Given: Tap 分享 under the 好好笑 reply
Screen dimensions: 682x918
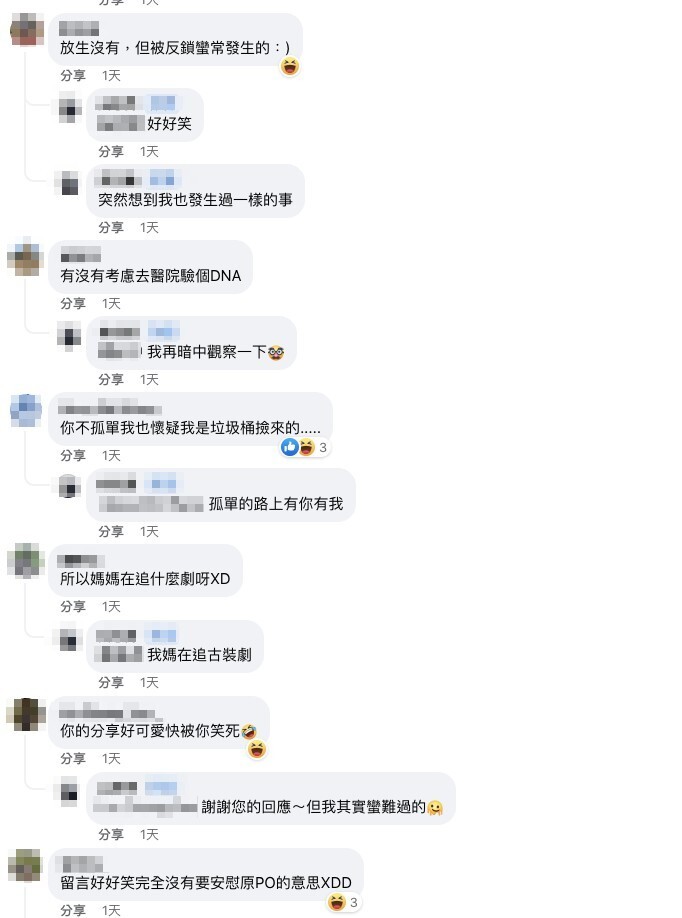Looking at the screenshot, I should [x=111, y=151].
